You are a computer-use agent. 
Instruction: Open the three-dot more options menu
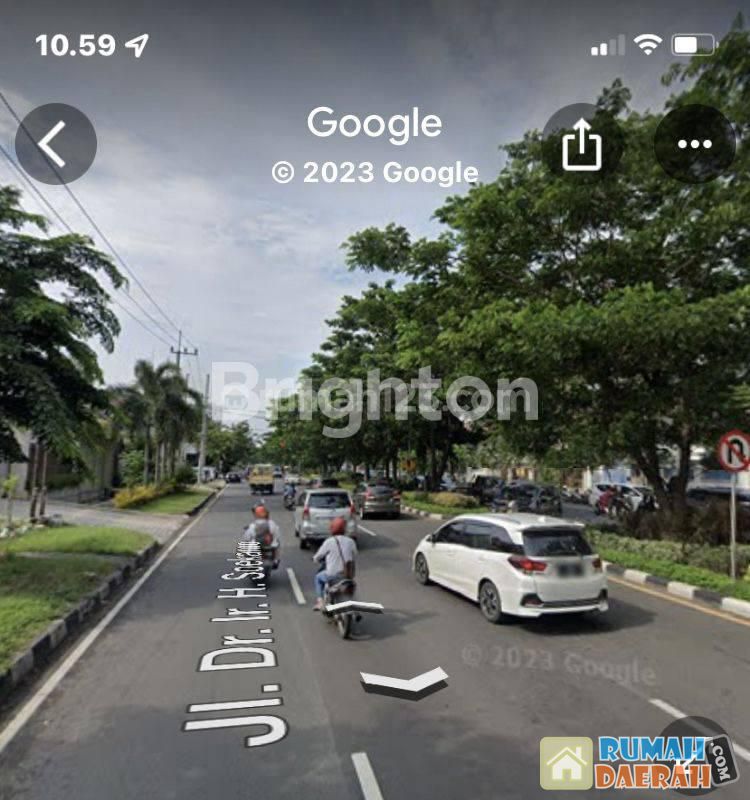point(694,144)
